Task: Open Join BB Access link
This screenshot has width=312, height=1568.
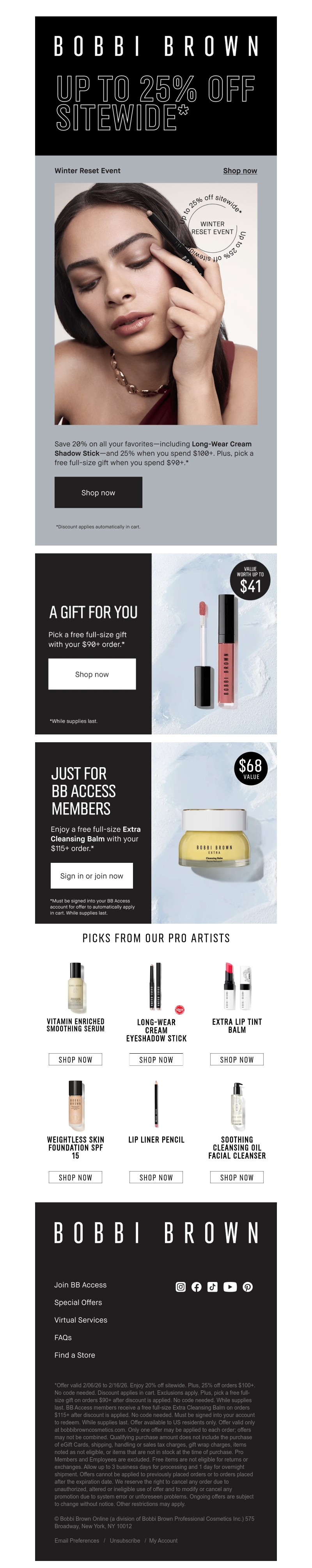Action: tap(80, 1284)
